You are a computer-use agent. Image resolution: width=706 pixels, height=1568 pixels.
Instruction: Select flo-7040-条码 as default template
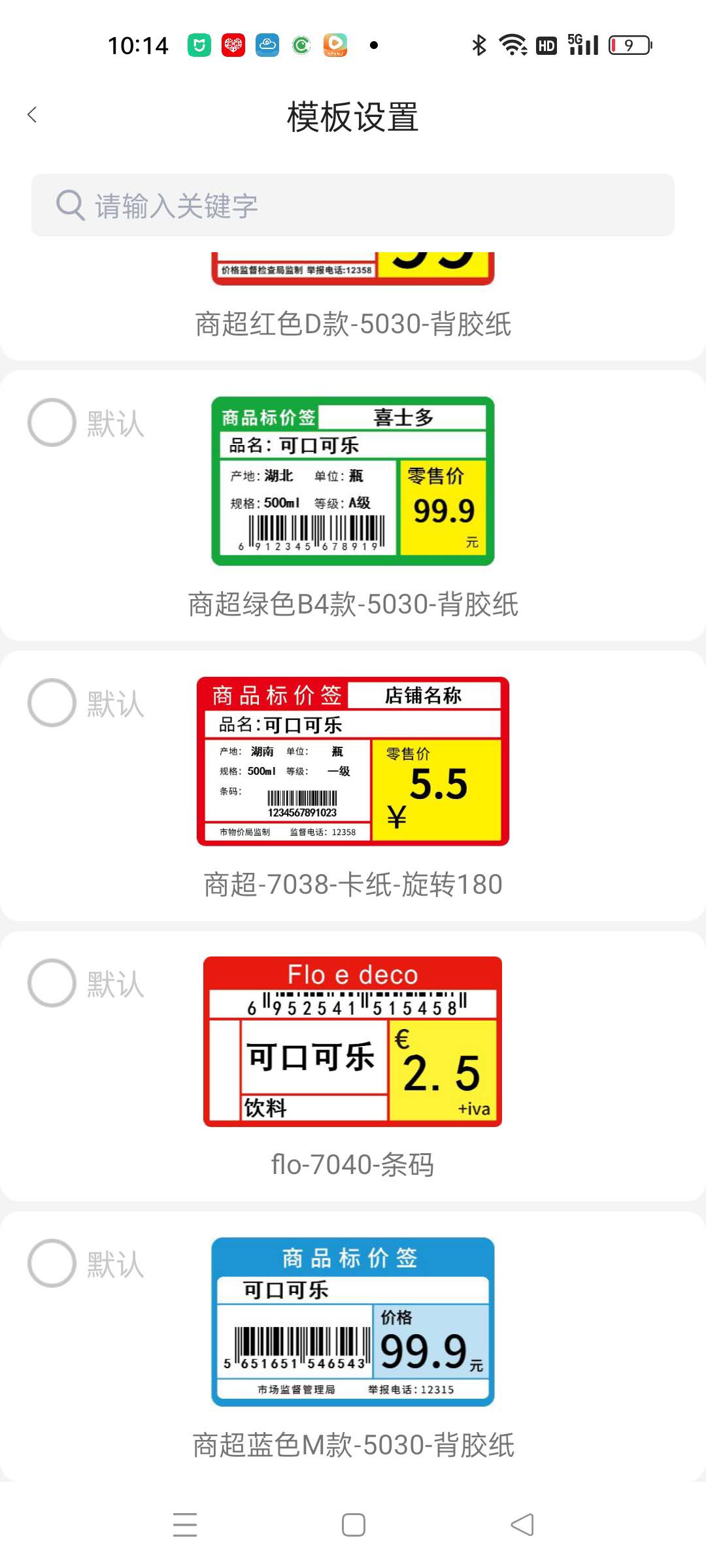[x=52, y=983]
